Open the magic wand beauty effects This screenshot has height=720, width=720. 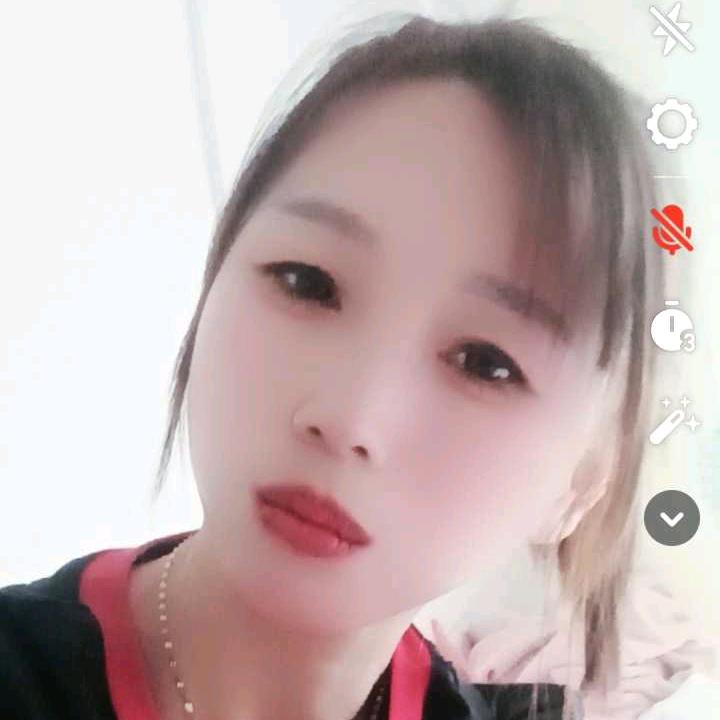pyautogui.click(x=674, y=421)
